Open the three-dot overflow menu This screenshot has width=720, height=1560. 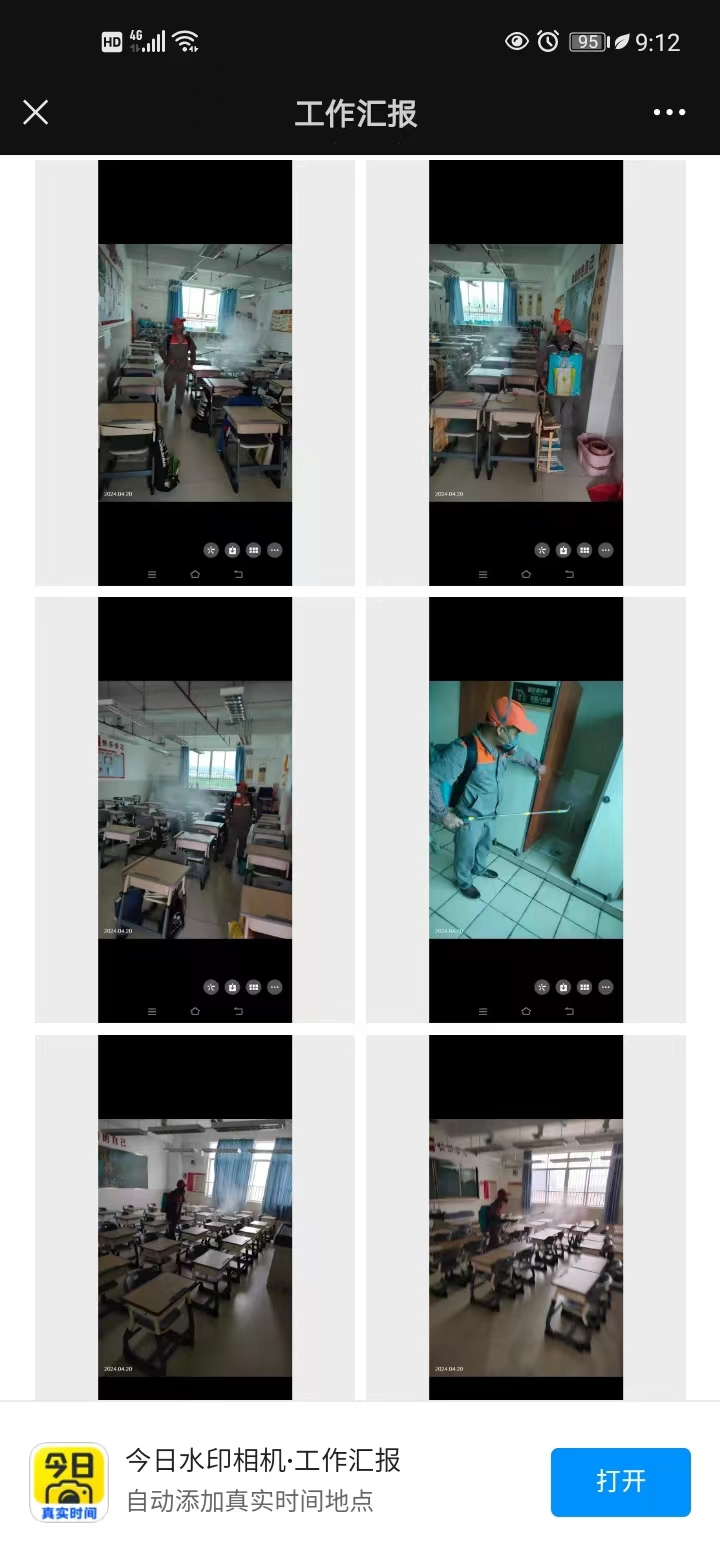pyautogui.click(x=669, y=112)
